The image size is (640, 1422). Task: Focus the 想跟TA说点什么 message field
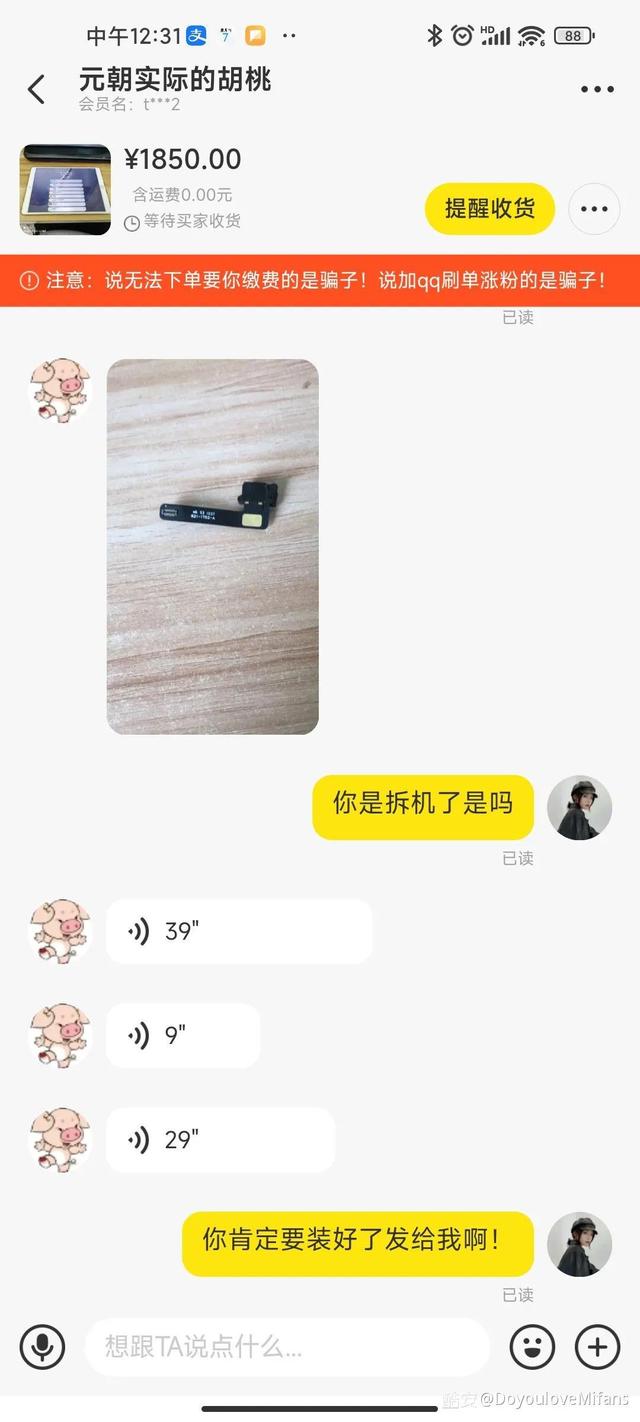(287, 1346)
